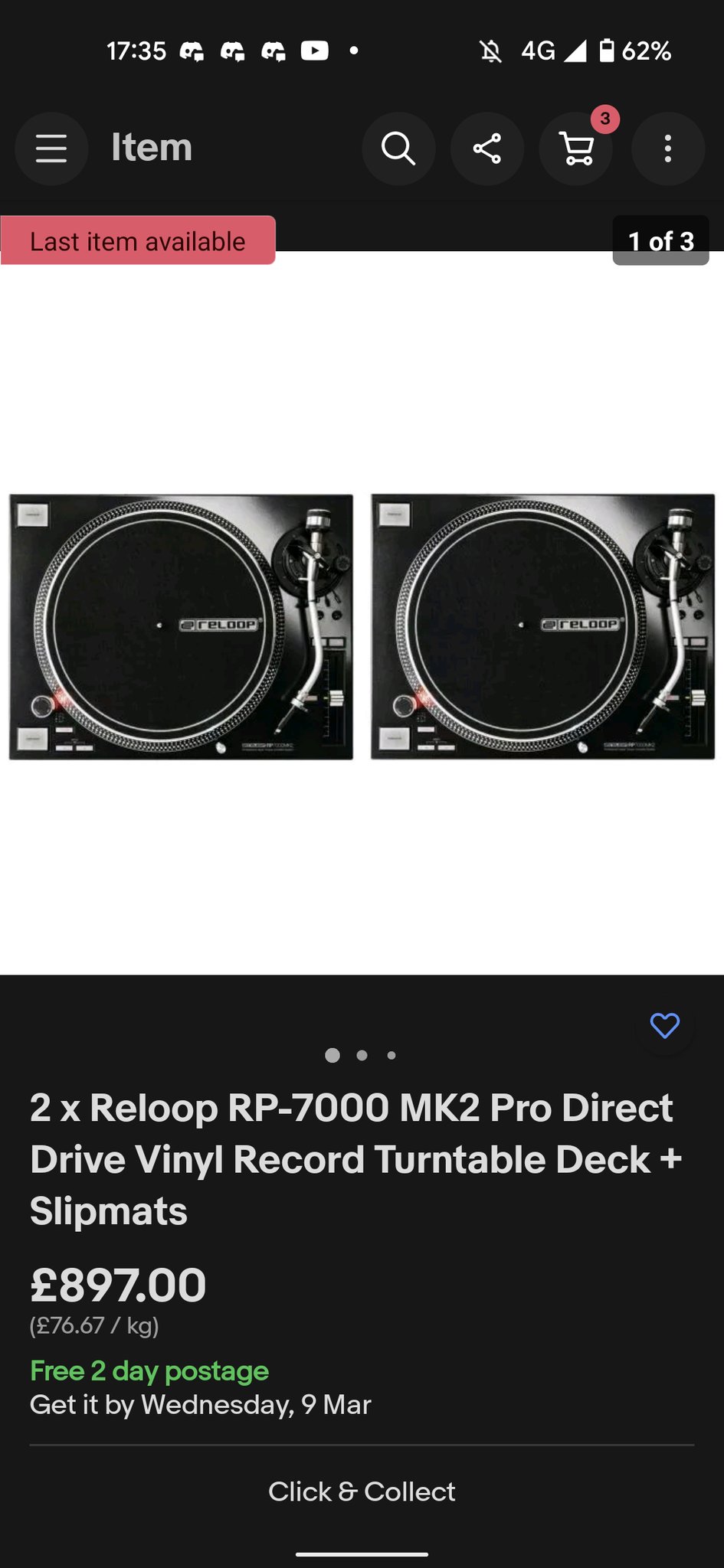This screenshot has height=1568, width=724.
Task: Open the hamburger navigation menu
Action: (x=51, y=149)
